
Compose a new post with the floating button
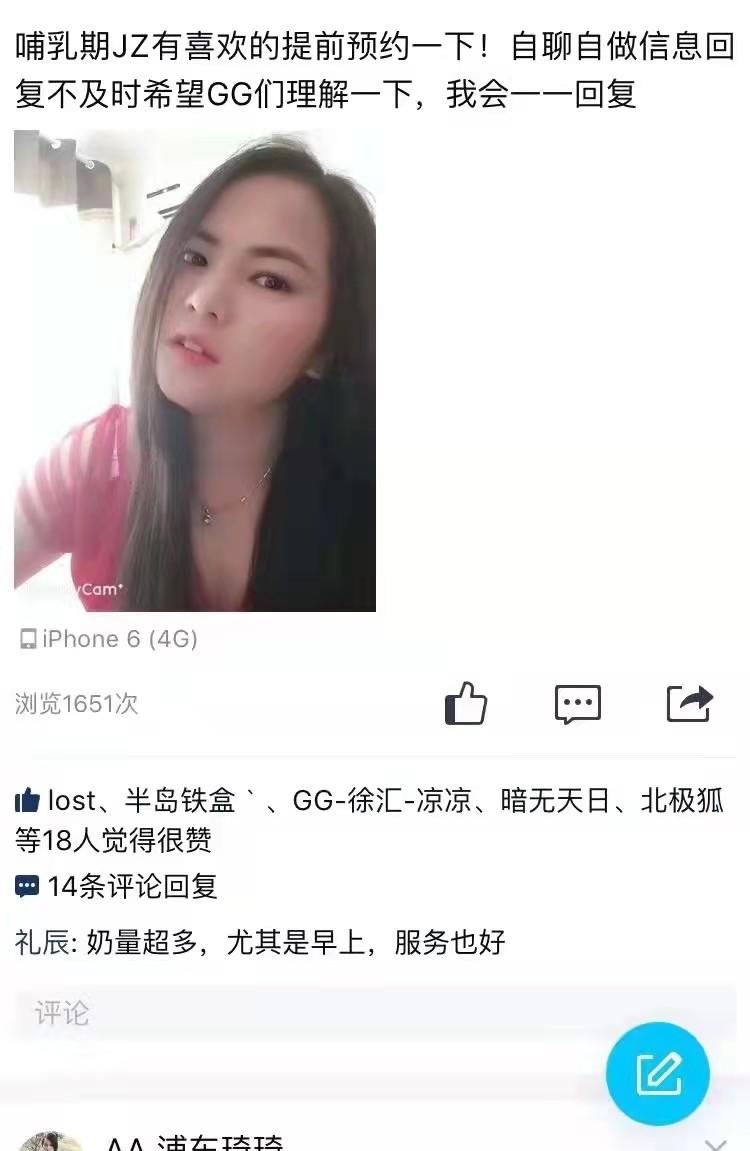point(657,1073)
